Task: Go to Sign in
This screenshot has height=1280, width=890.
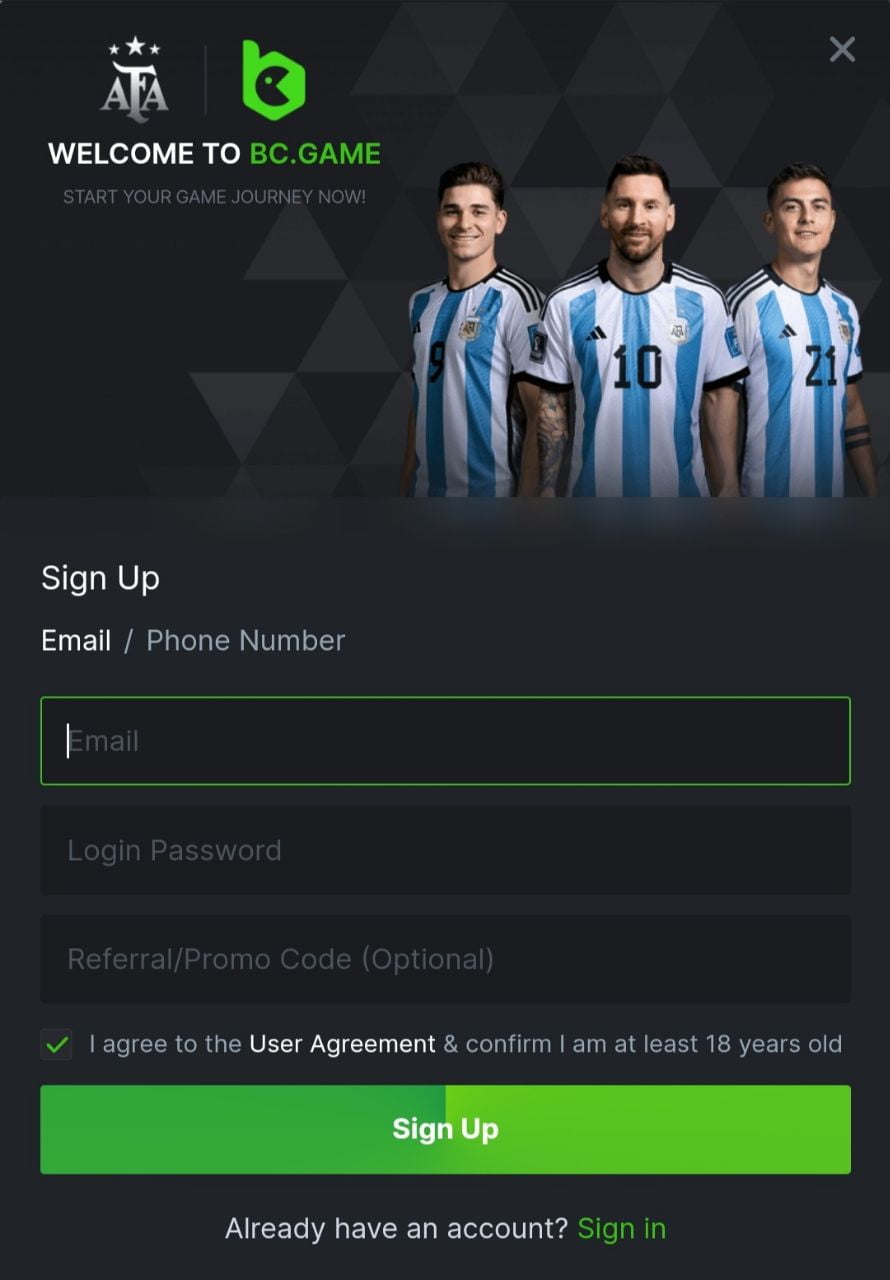Action: pos(621,1228)
